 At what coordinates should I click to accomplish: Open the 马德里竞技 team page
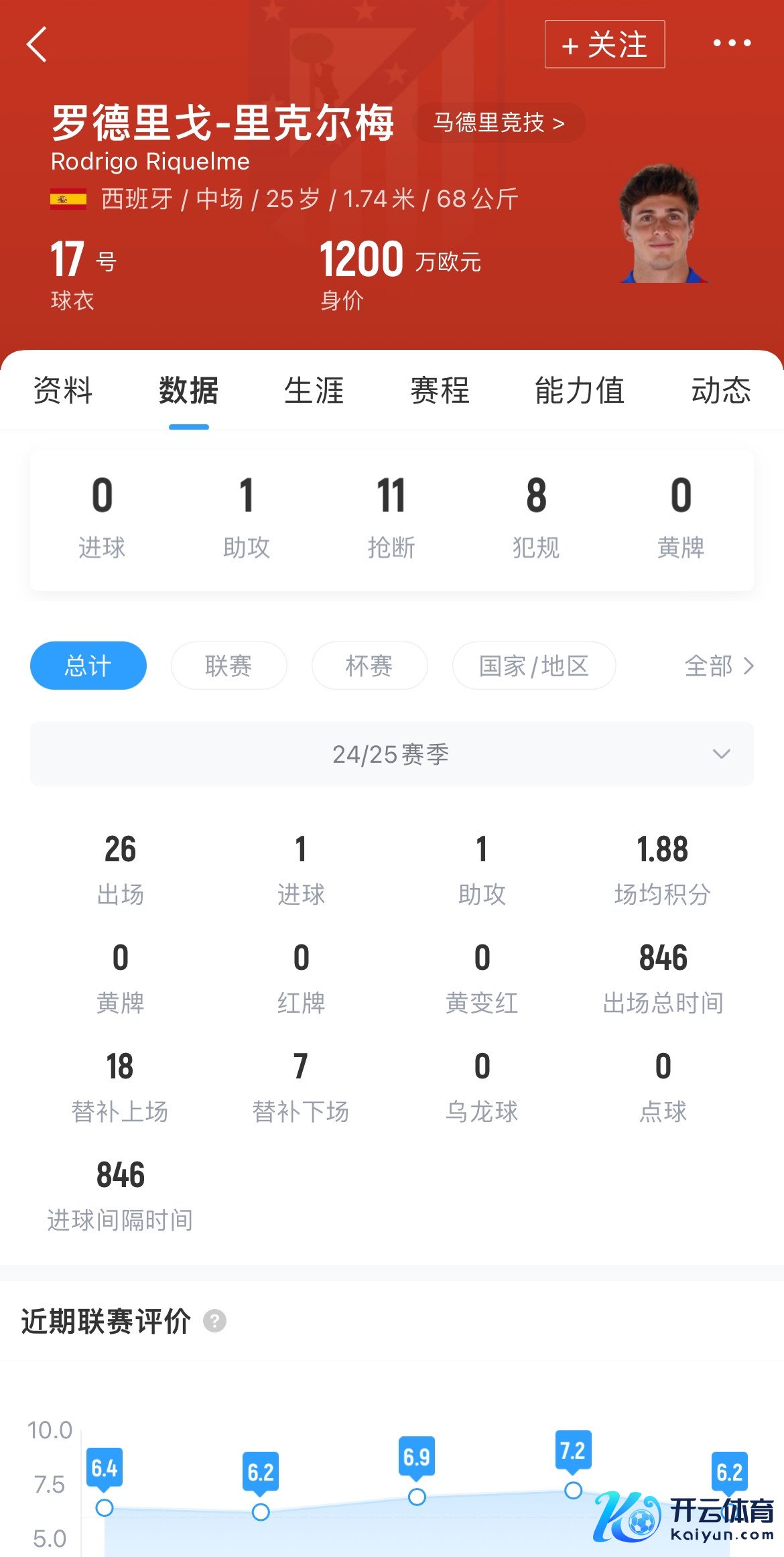499,123
